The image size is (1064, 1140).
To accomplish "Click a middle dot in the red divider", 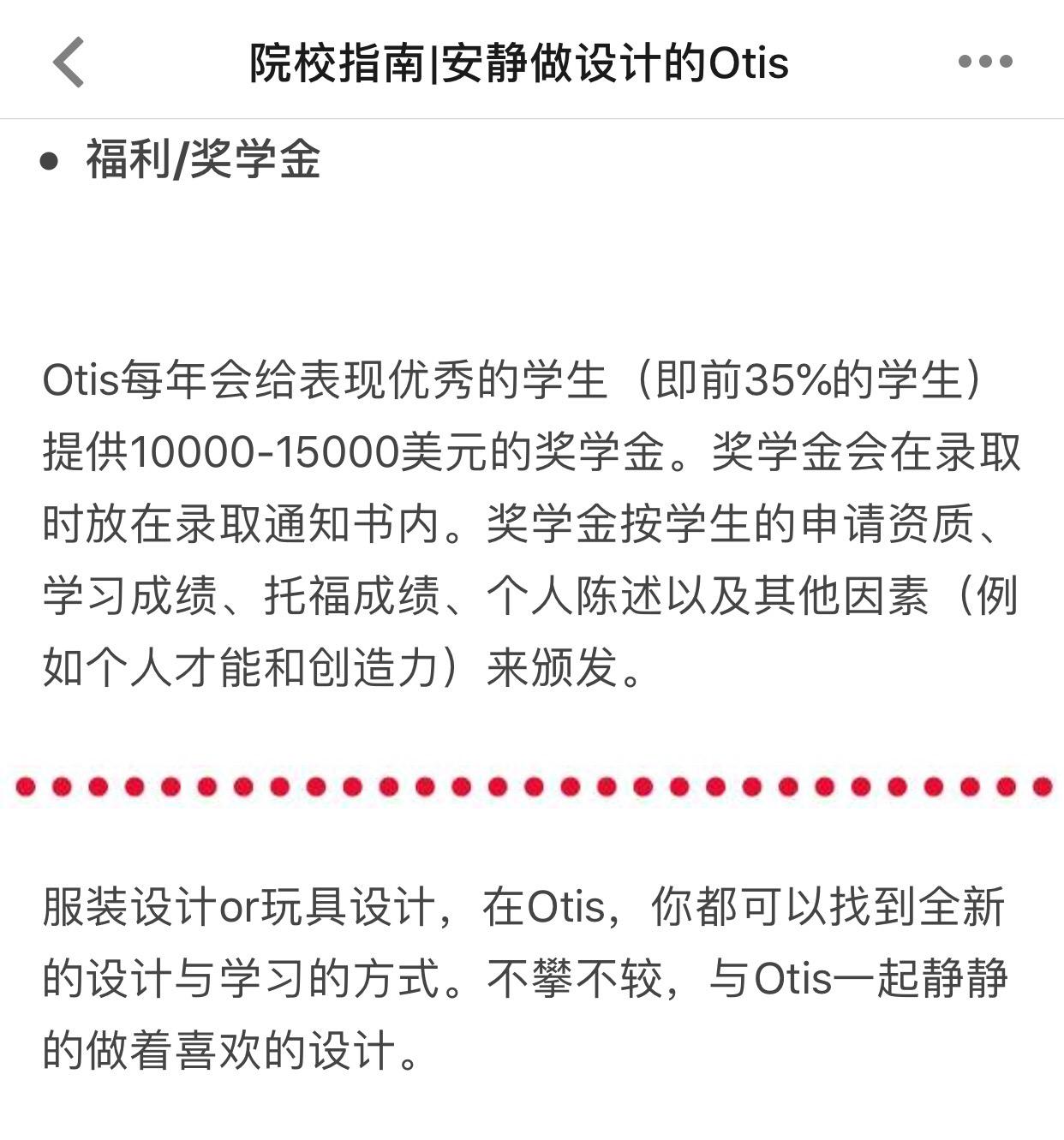I will (x=531, y=785).
